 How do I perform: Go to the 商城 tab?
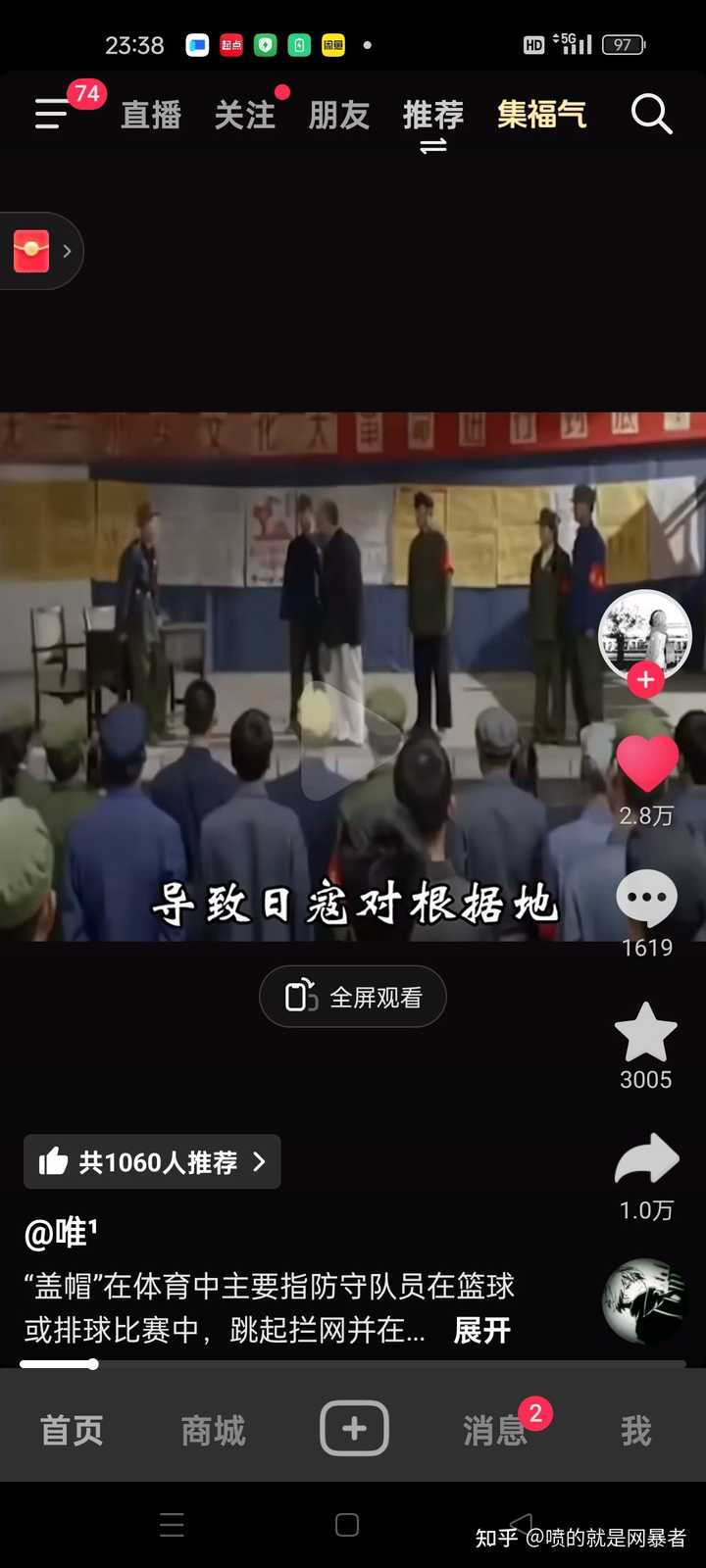(213, 1431)
